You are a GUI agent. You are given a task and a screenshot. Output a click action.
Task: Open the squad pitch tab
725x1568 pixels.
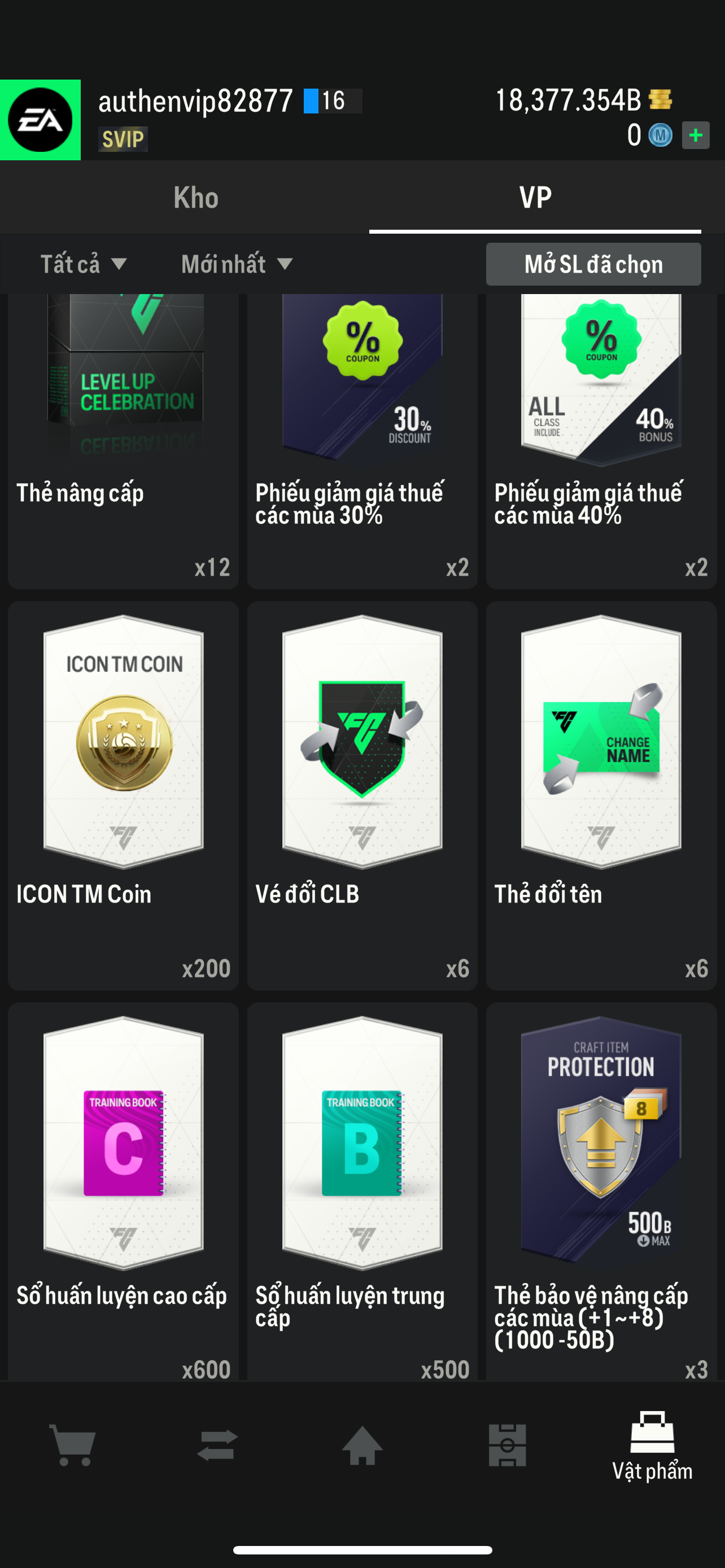(x=507, y=1445)
